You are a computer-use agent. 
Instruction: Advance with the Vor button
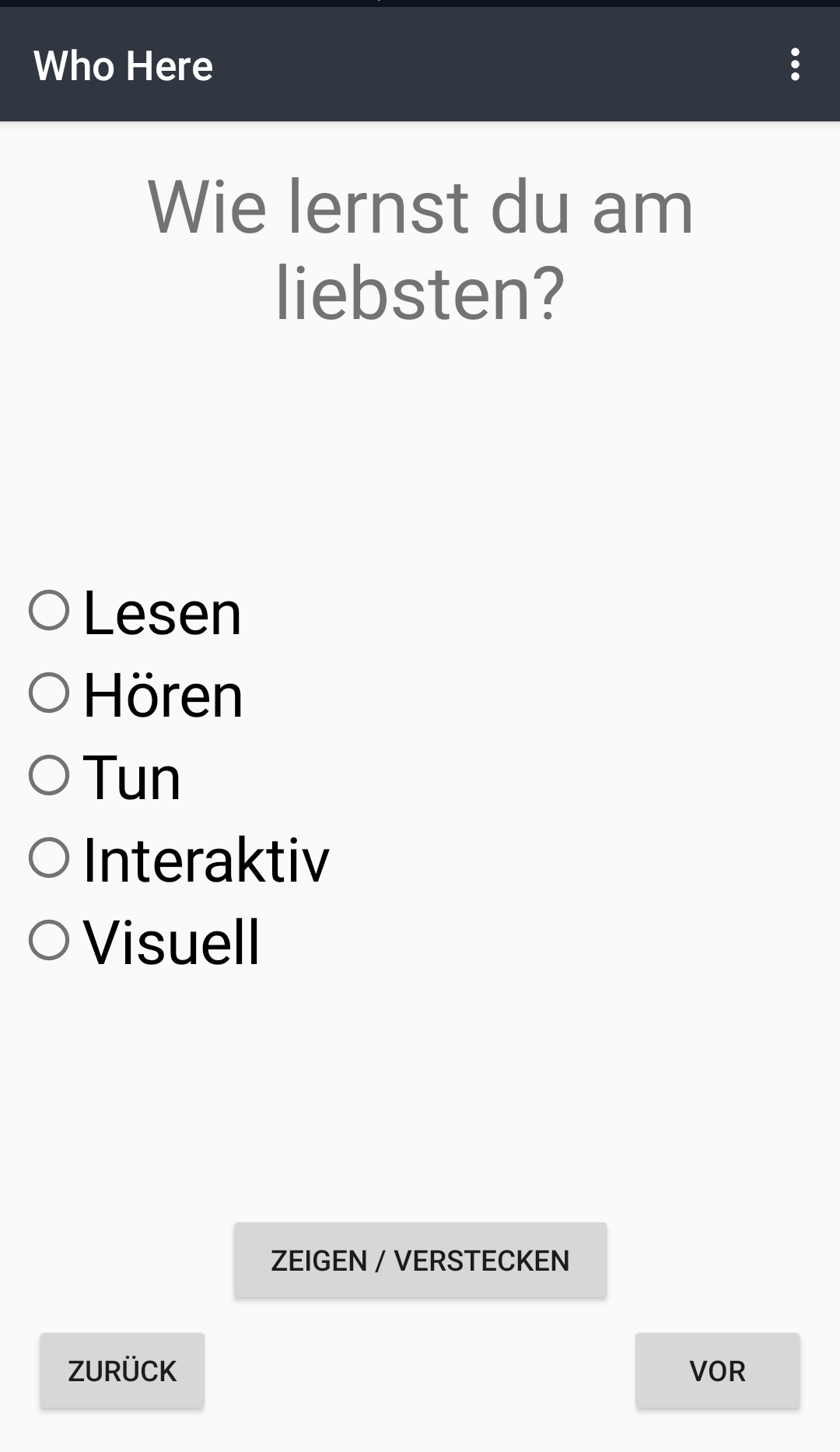[717, 1370]
